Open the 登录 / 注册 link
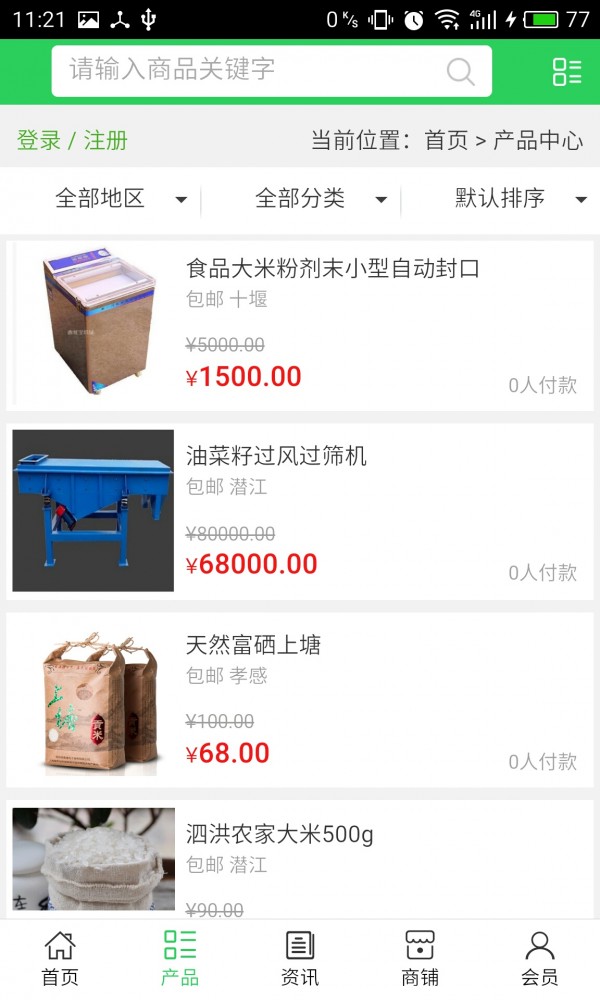 (72, 140)
